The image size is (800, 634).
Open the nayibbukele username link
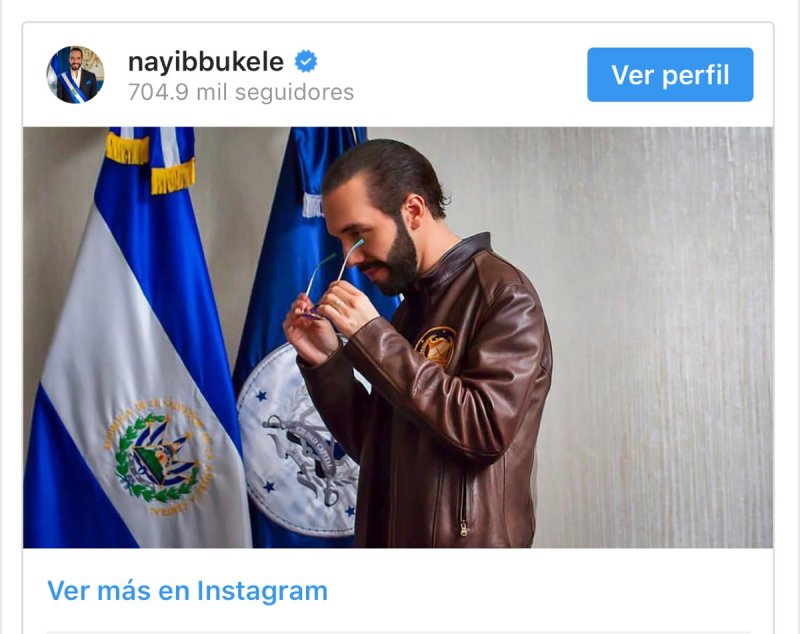point(205,62)
